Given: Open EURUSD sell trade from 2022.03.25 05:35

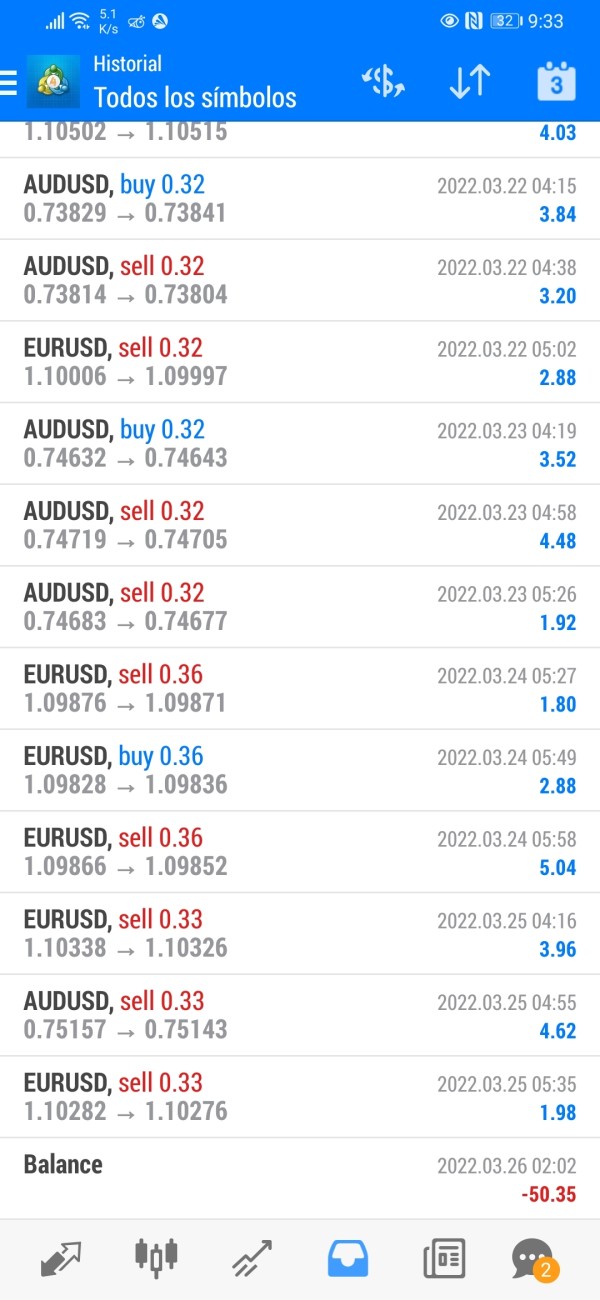Looking at the screenshot, I should [300, 1097].
